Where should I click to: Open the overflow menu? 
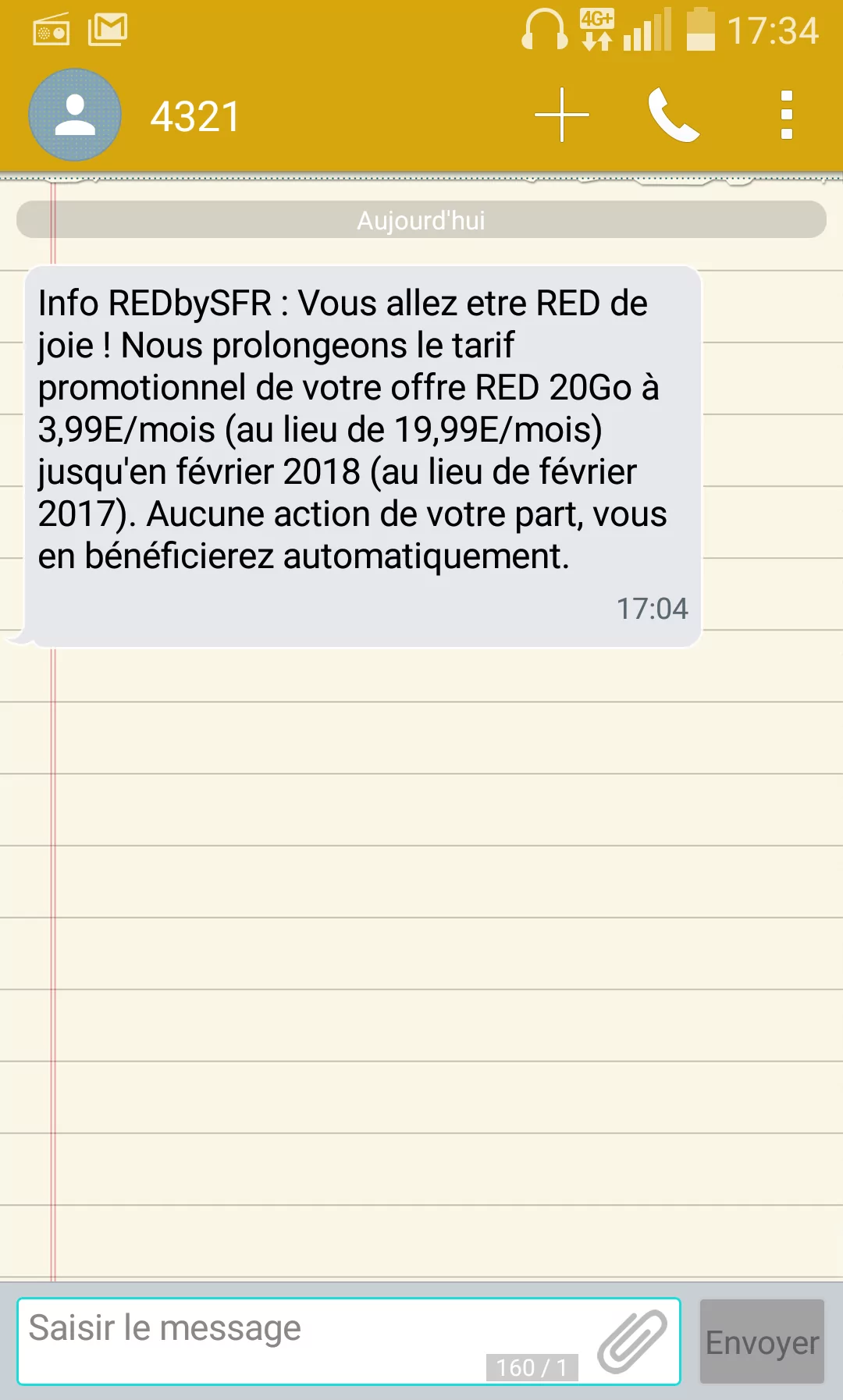coord(786,115)
